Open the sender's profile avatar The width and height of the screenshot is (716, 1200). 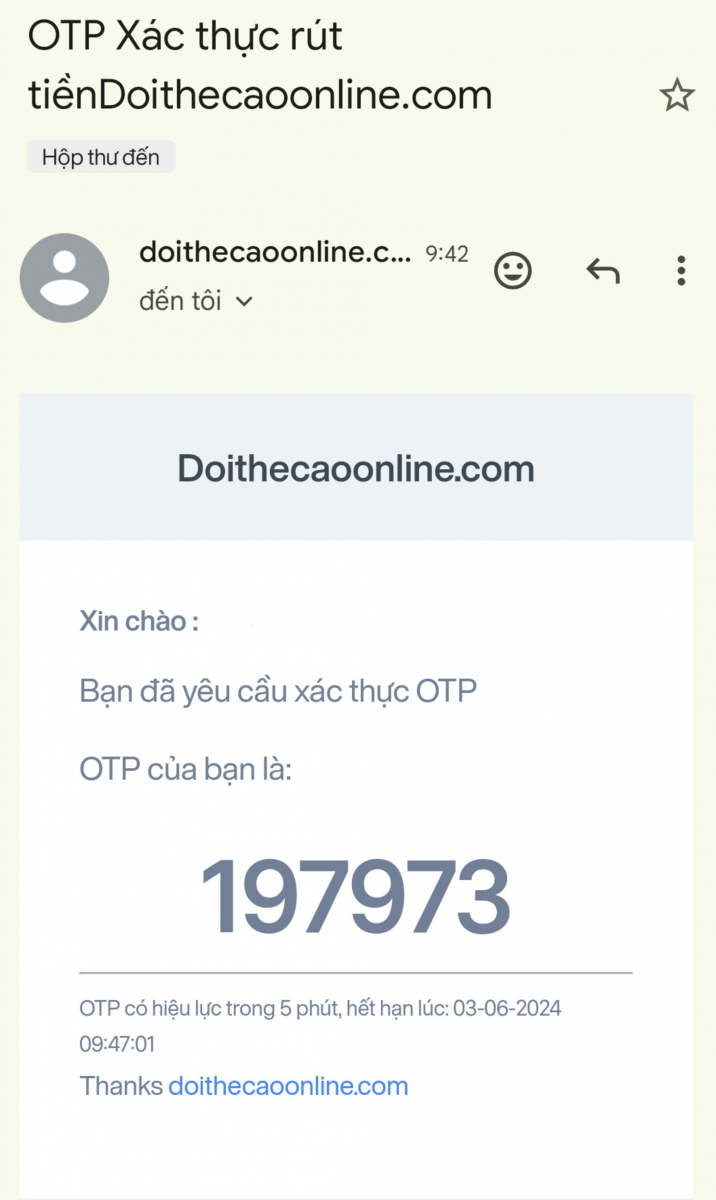(x=65, y=278)
